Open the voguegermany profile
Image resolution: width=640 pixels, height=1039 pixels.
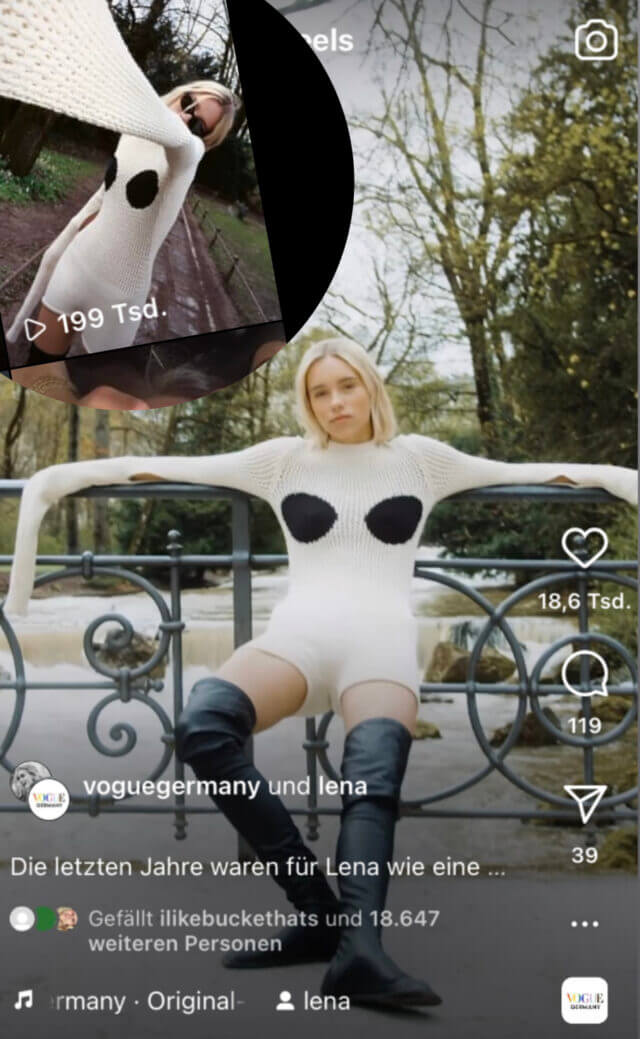click(171, 787)
